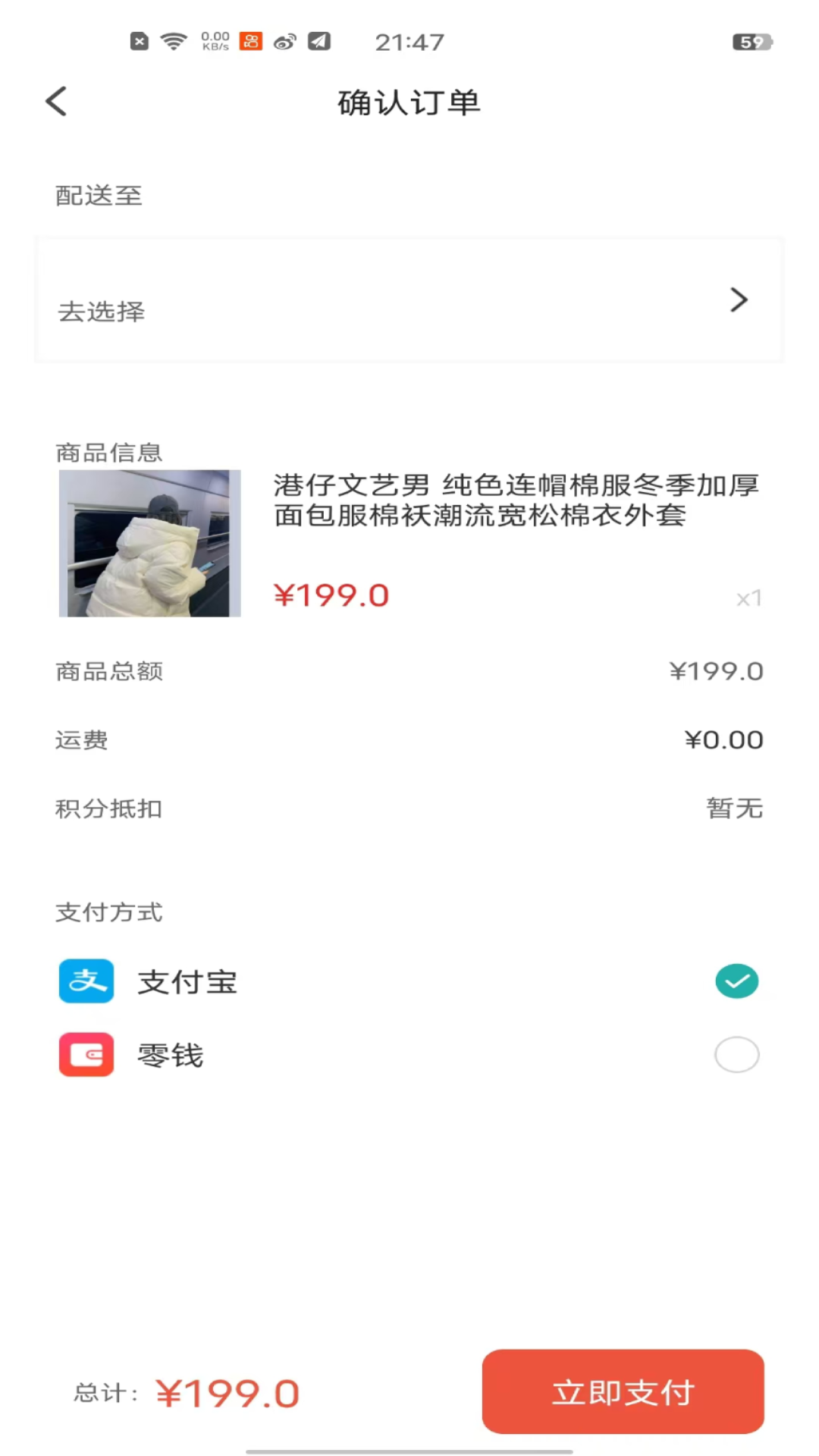Image resolution: width=819 pixels, height=1456 pixels.
Task: Tap the Kuaishou notification icon in status bar
Action: click(x=250, y=42)
